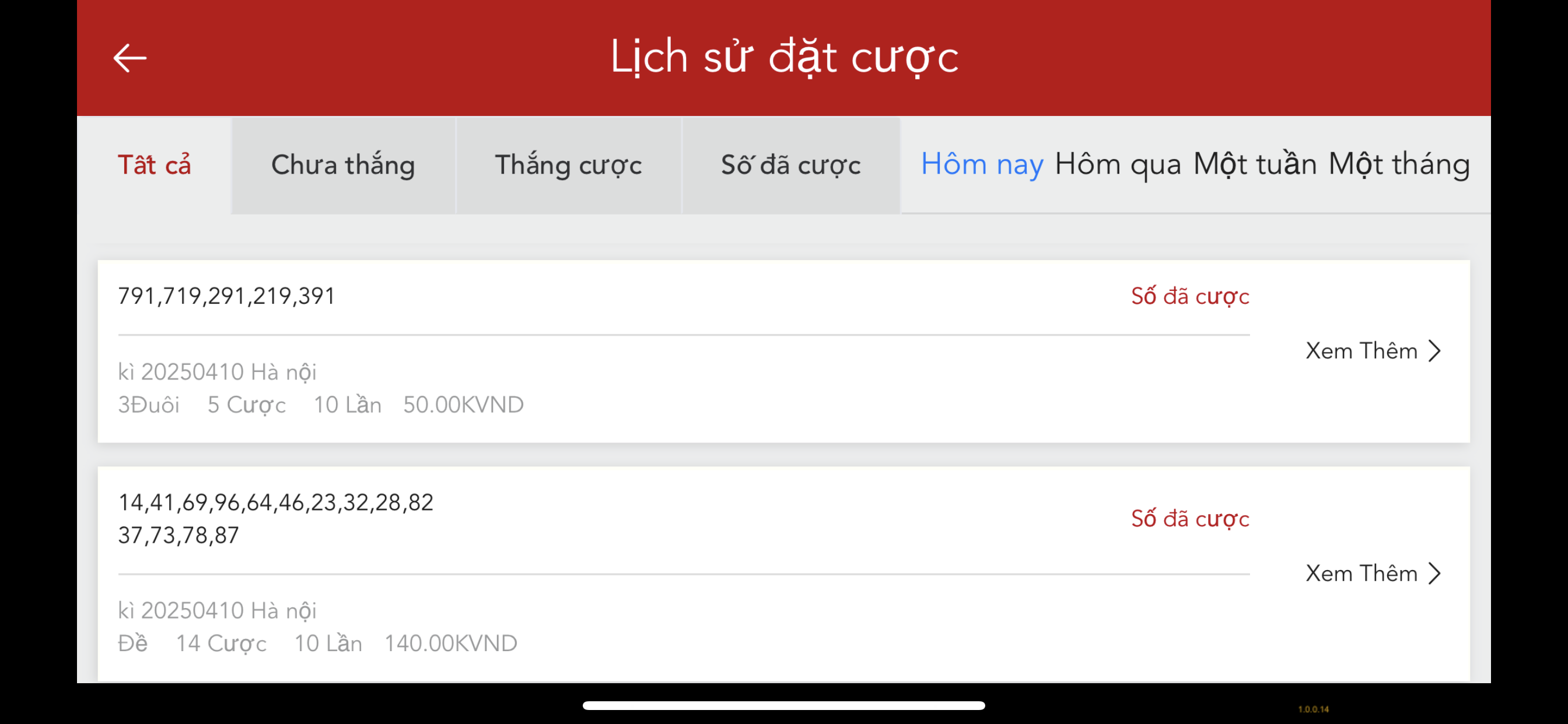Filter history by Hôm nay

981,164
